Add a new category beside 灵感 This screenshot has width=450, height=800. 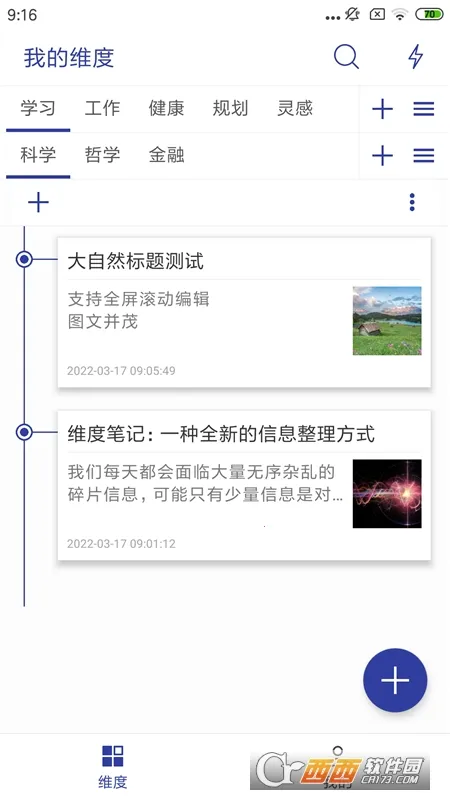coord(383,109)
